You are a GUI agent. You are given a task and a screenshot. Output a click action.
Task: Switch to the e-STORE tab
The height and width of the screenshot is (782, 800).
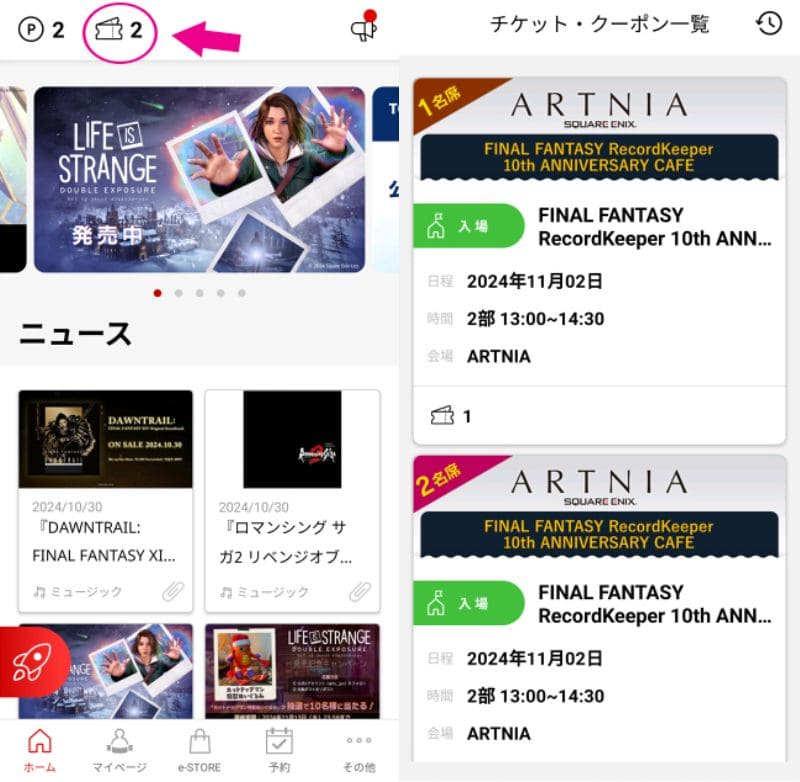(199, 751)
